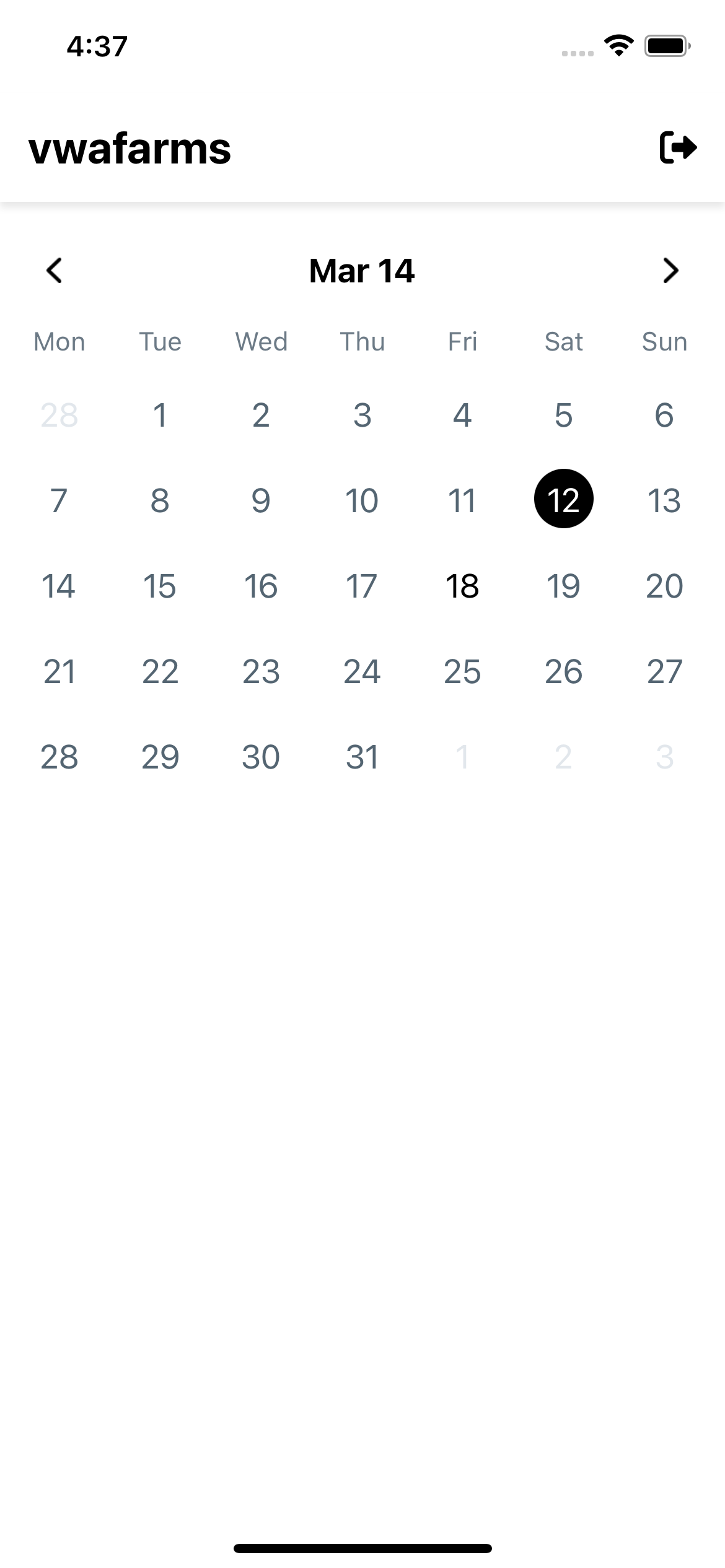Viewport: 725px width, 1568px height.
Task: Tap the greyed-out 28 of previous month
Action: [x=59, y=414]
